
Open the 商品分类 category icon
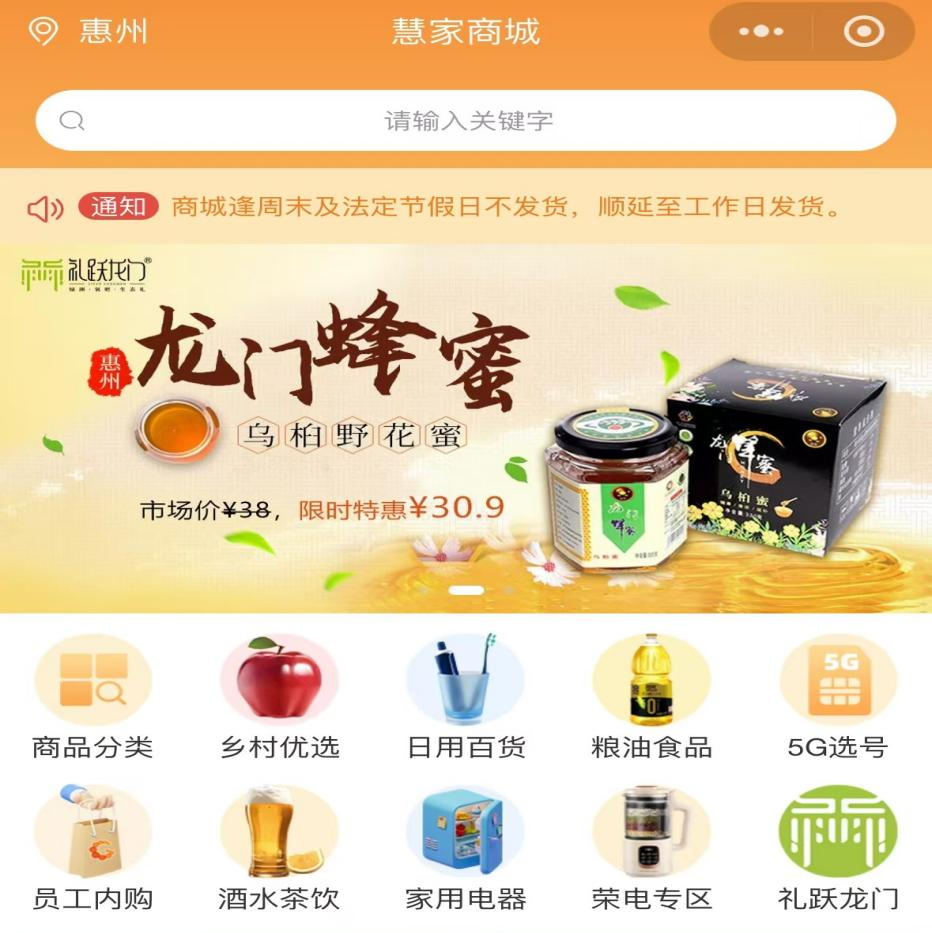(94, 684)
